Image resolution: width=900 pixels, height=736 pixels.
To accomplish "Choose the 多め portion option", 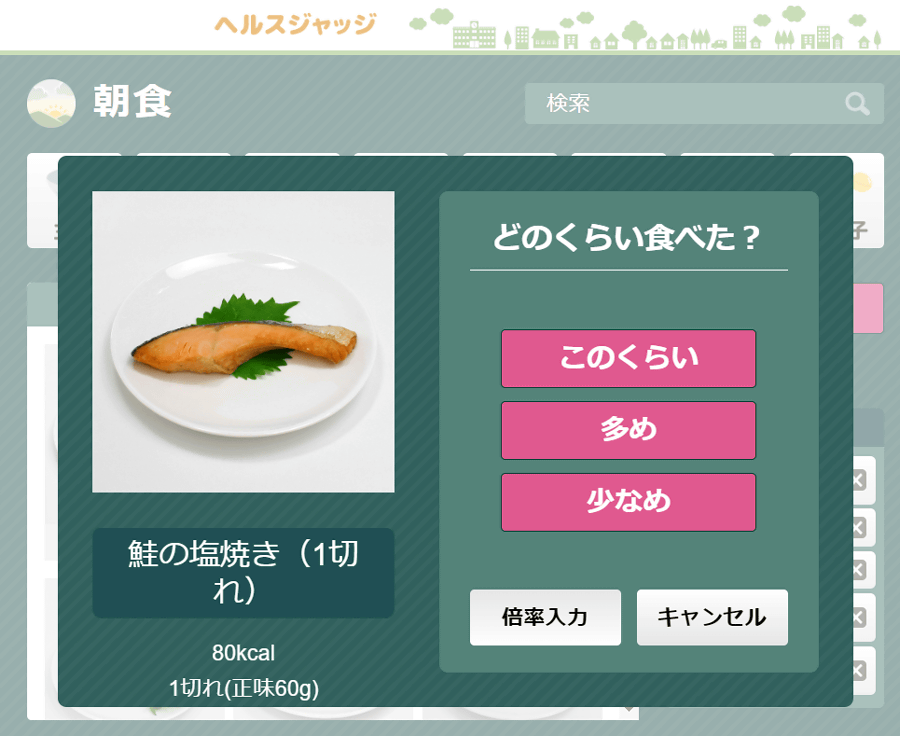I will 628,430.
